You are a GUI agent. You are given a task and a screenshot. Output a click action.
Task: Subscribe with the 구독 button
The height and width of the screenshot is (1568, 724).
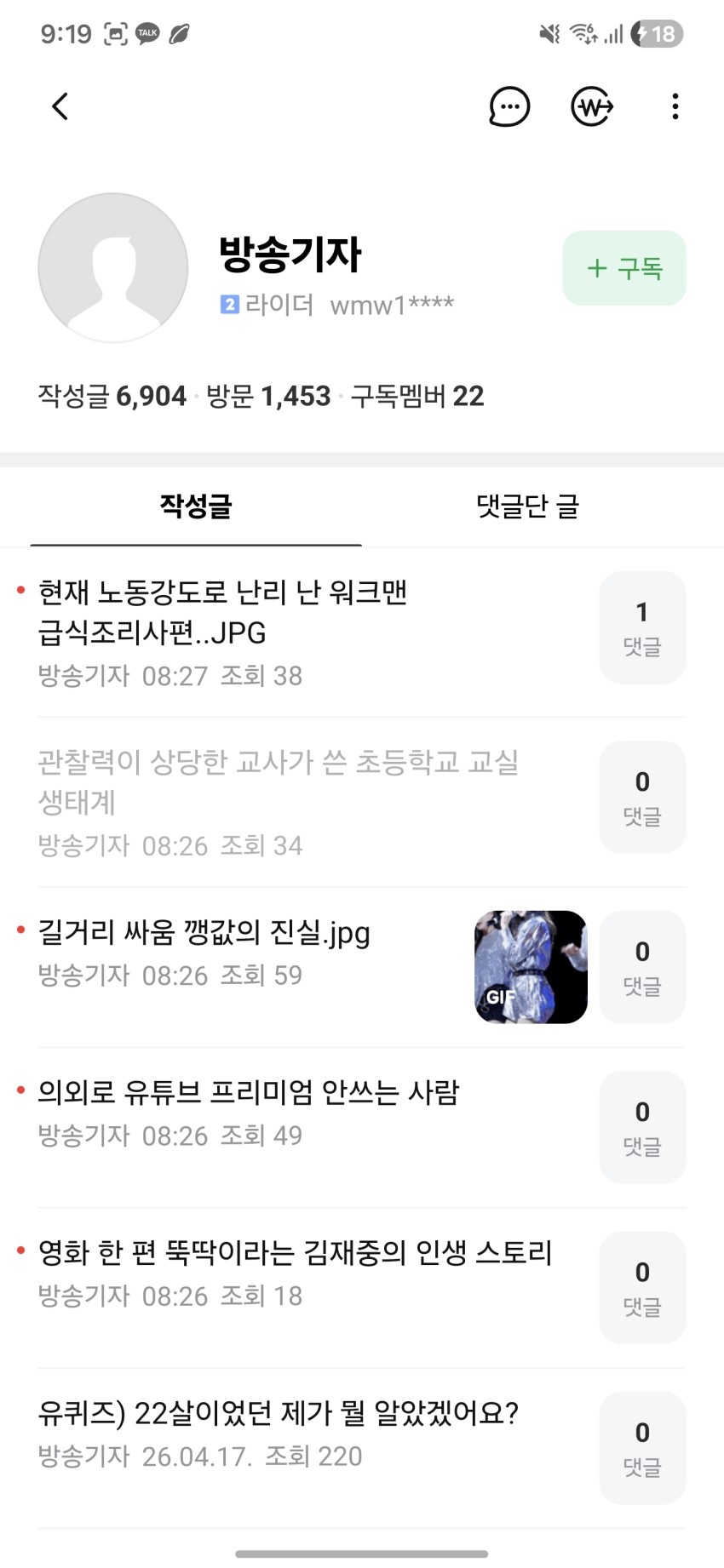(x=623, y=268)
